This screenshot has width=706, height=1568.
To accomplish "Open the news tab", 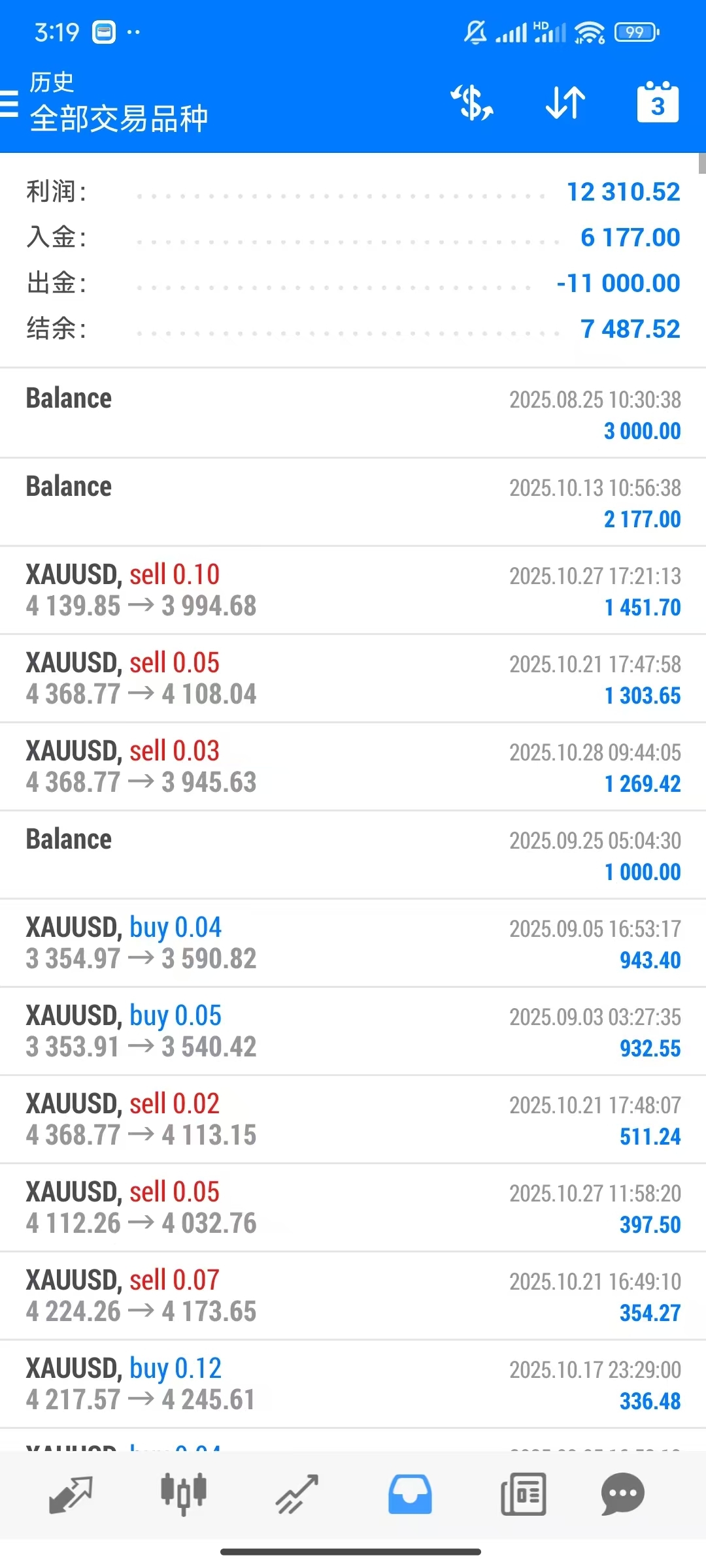I will [523, 1494].
